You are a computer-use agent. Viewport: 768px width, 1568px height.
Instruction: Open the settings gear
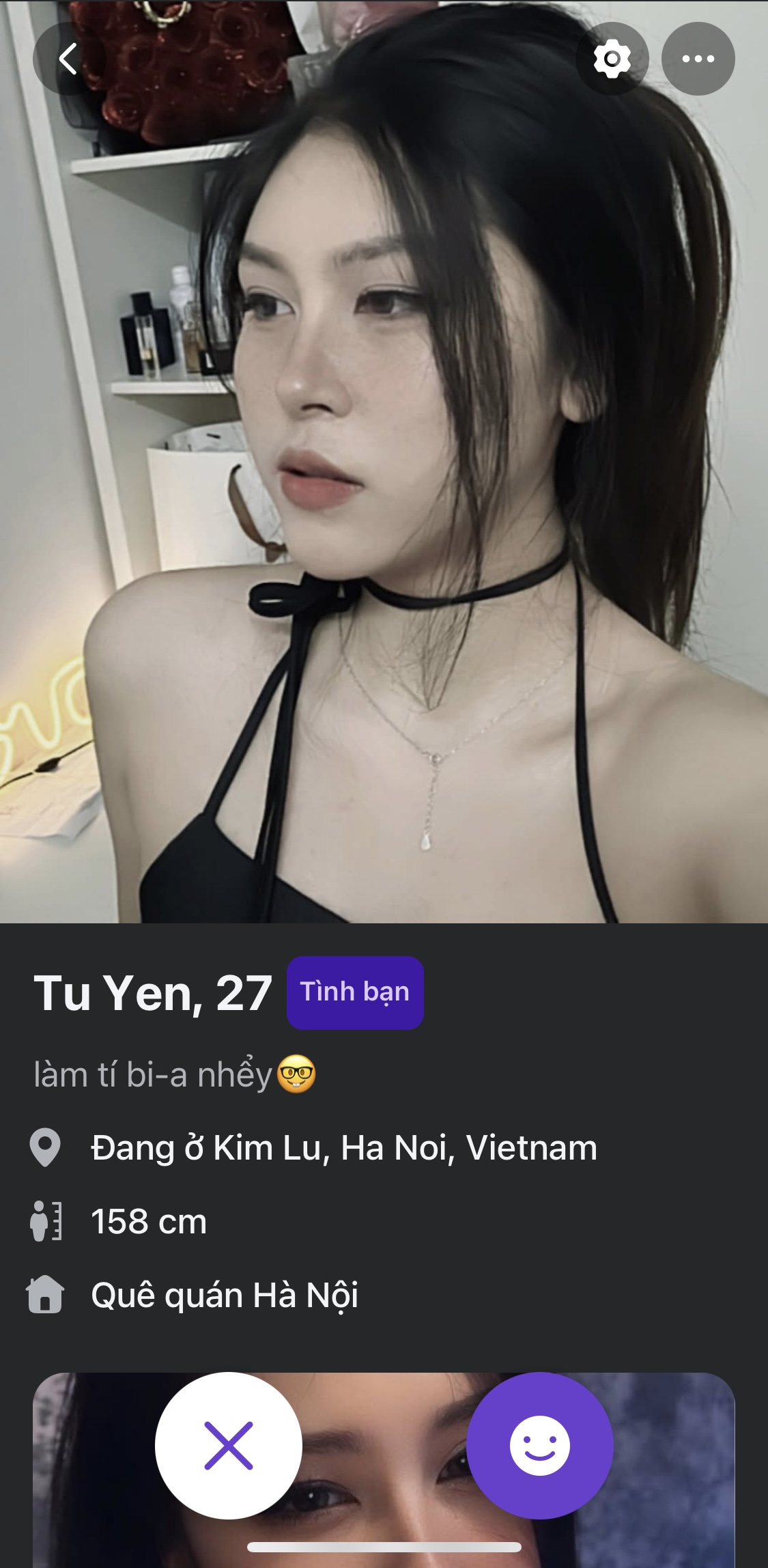pyautogui.click(x=612, y=59)
